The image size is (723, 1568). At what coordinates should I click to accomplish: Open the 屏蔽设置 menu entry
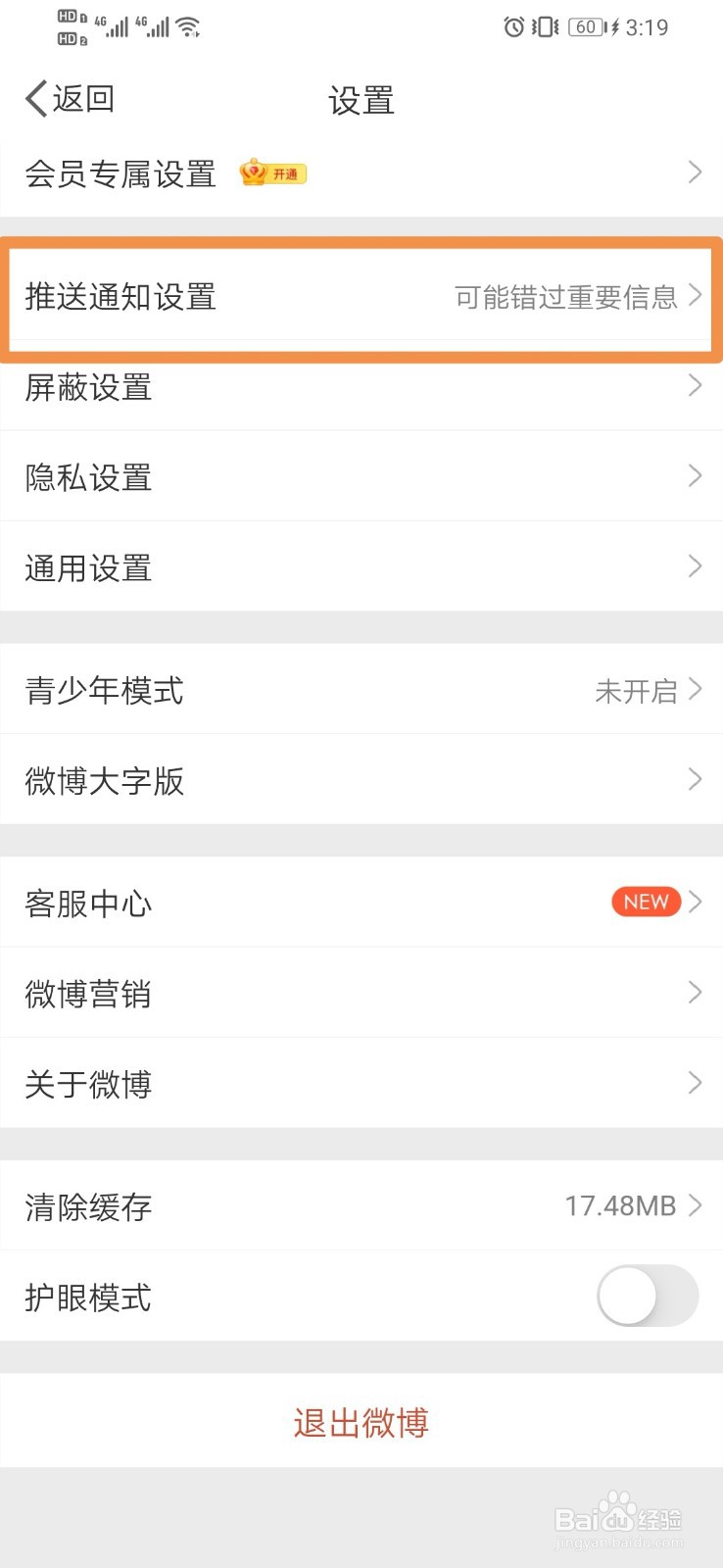(x=361, y=388)
